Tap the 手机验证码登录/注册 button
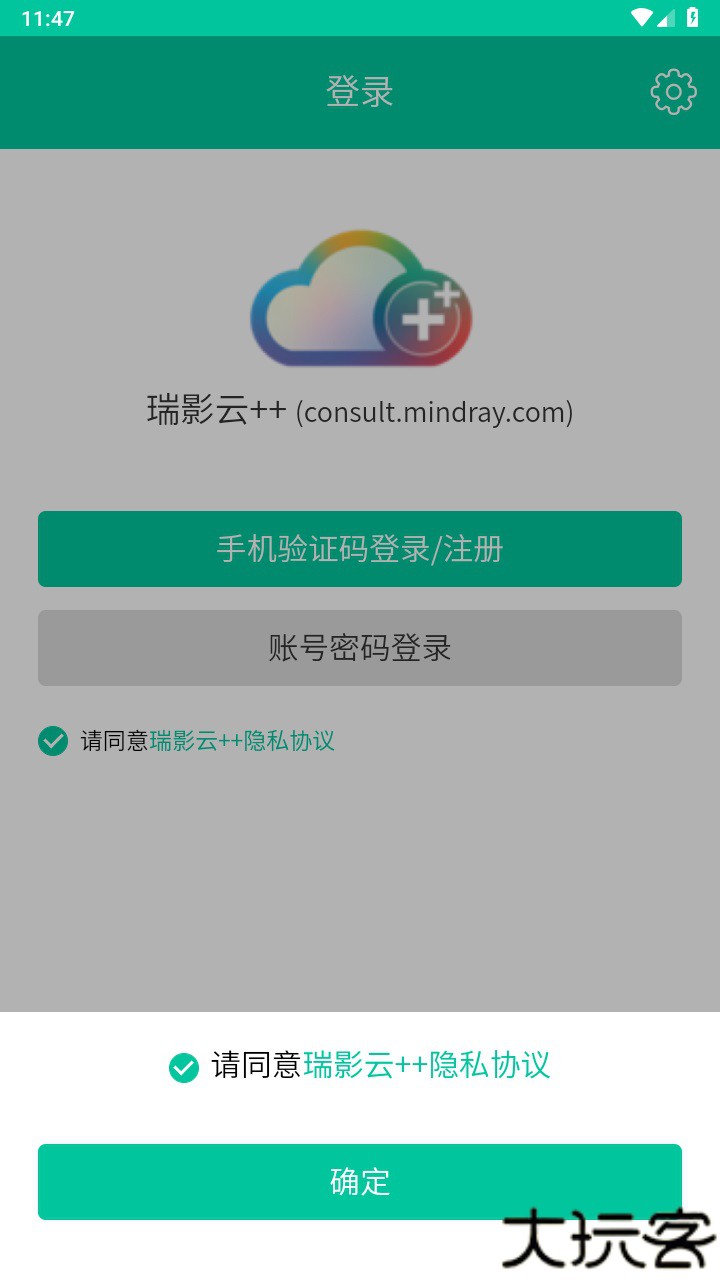The image size is (720, 1280). click(360, 548)
